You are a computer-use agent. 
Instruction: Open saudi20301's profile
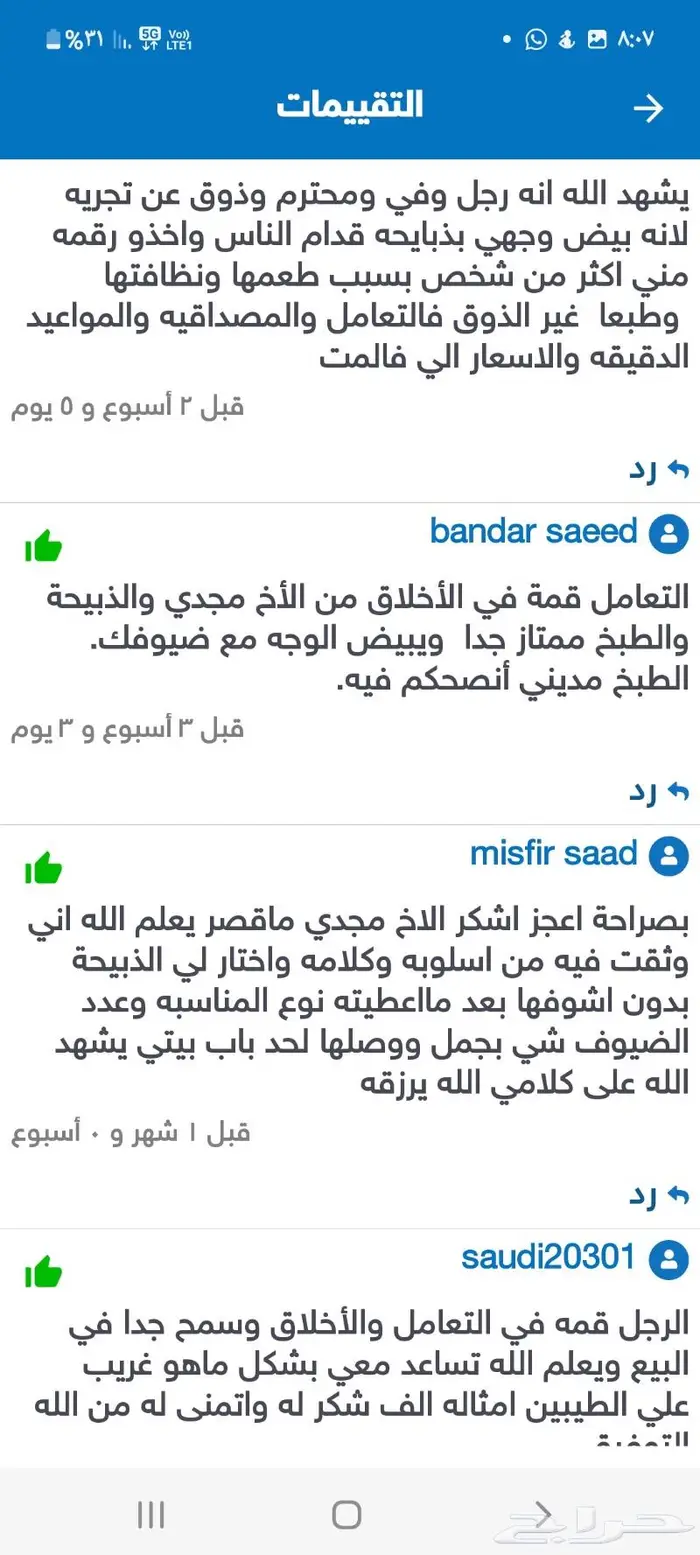pyautogui.click(x=548, y=1257)
